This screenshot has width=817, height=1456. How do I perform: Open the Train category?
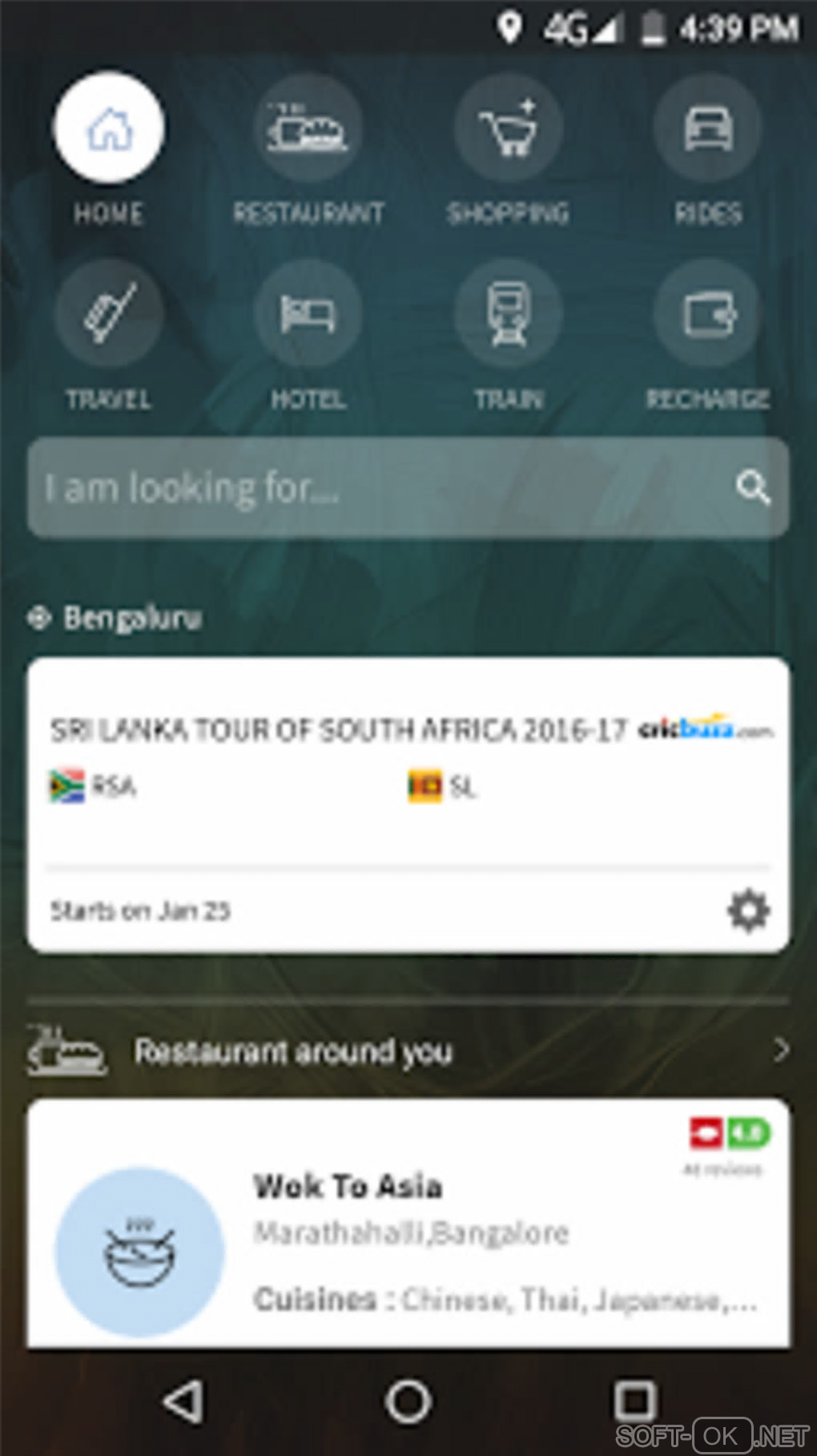coord(508,314)
